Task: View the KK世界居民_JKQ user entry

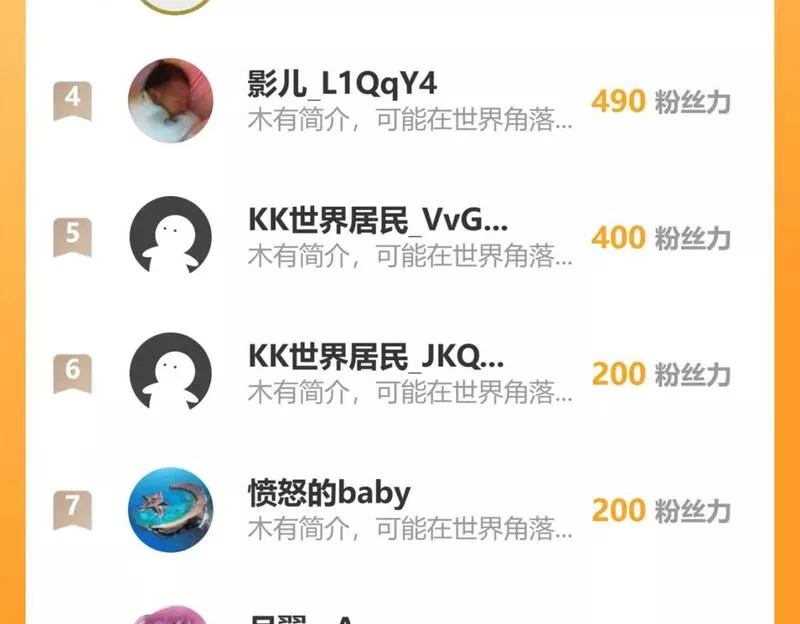Action: (400, 373)
